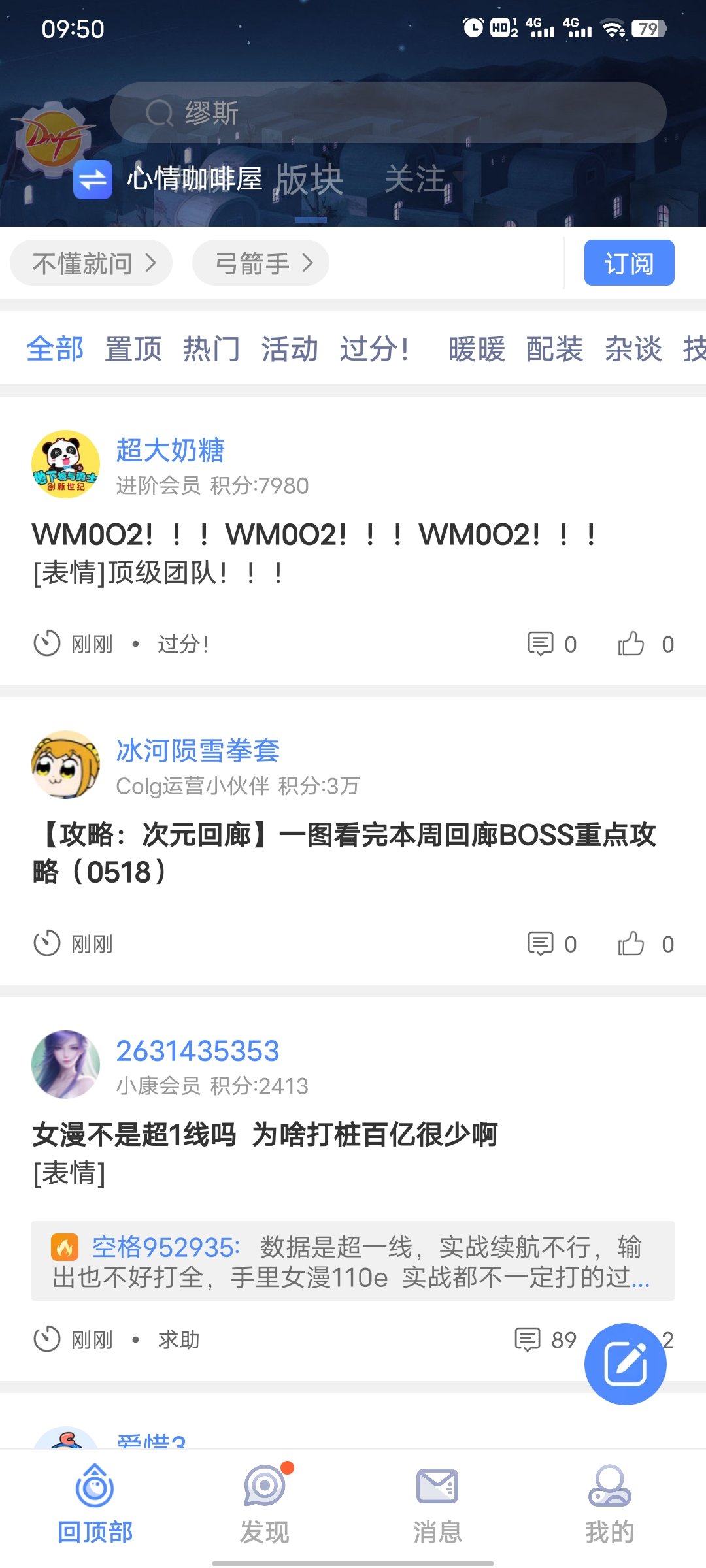Switch to the 关注 tab
The height and width of the screenshot is (1568, 706).
[415, 179]
